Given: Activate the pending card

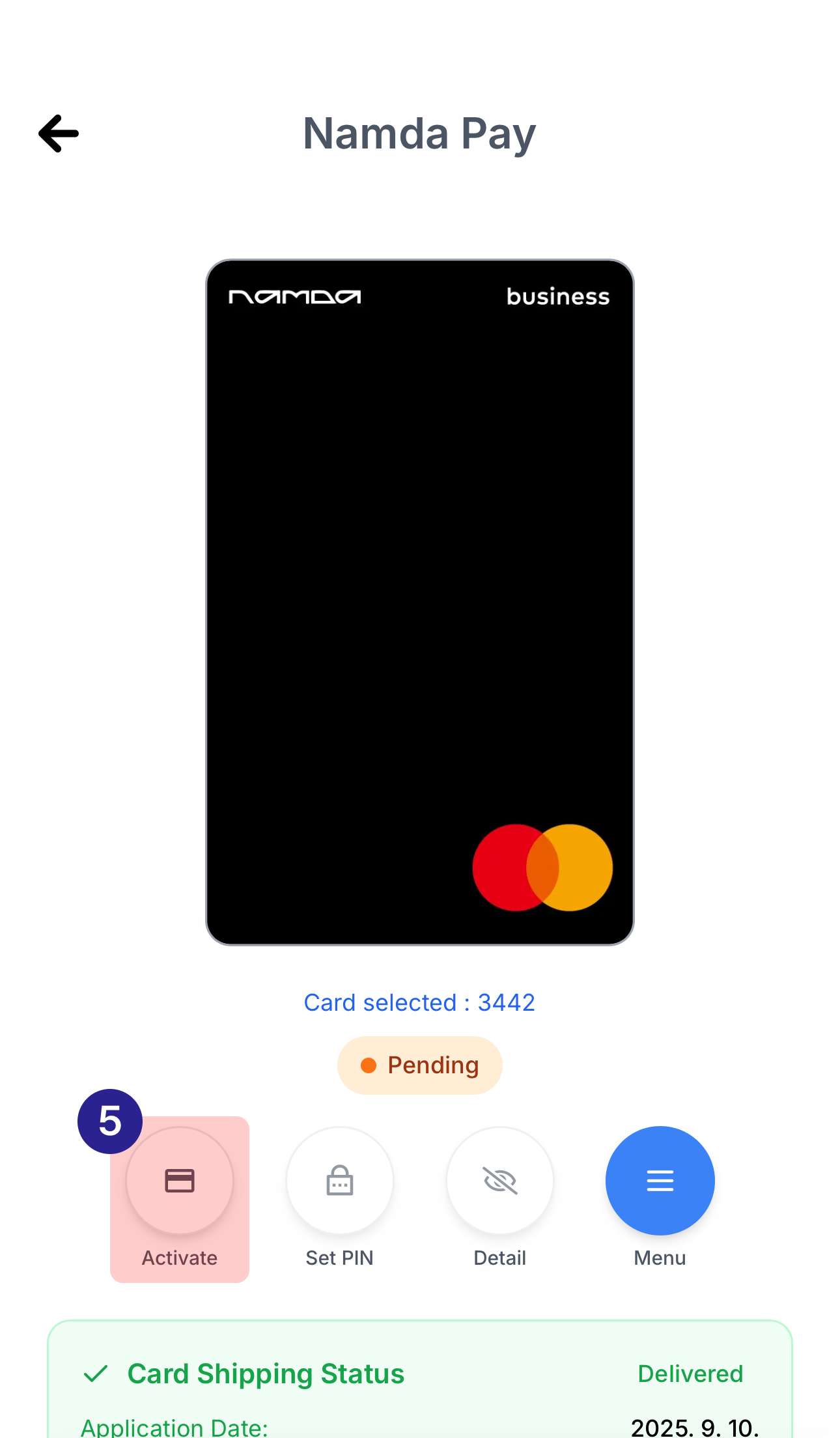Looking at the screenshot, I should tap(180, 1181).
